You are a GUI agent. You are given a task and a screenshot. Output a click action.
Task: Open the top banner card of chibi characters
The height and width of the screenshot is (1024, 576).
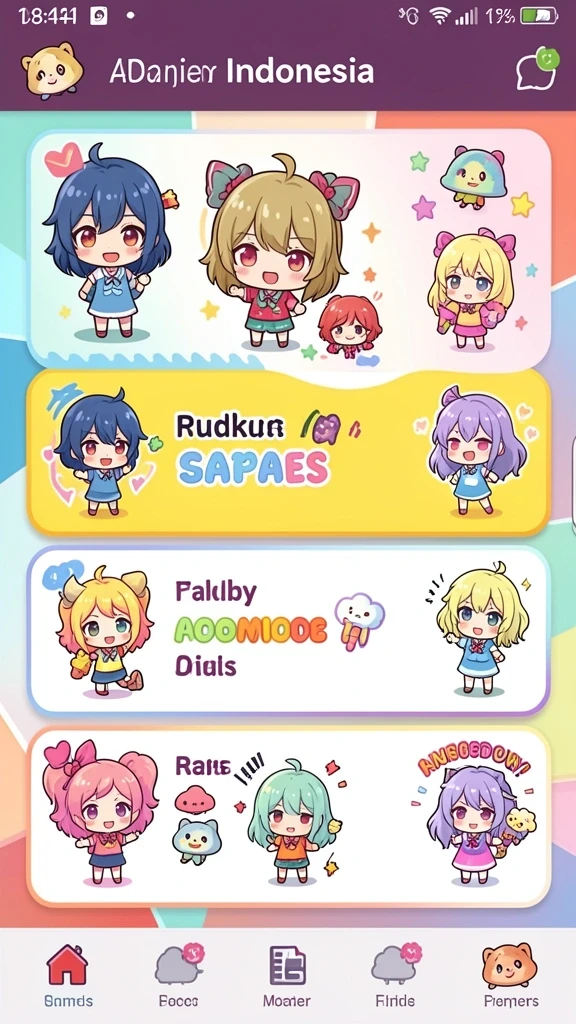point(289,249)
